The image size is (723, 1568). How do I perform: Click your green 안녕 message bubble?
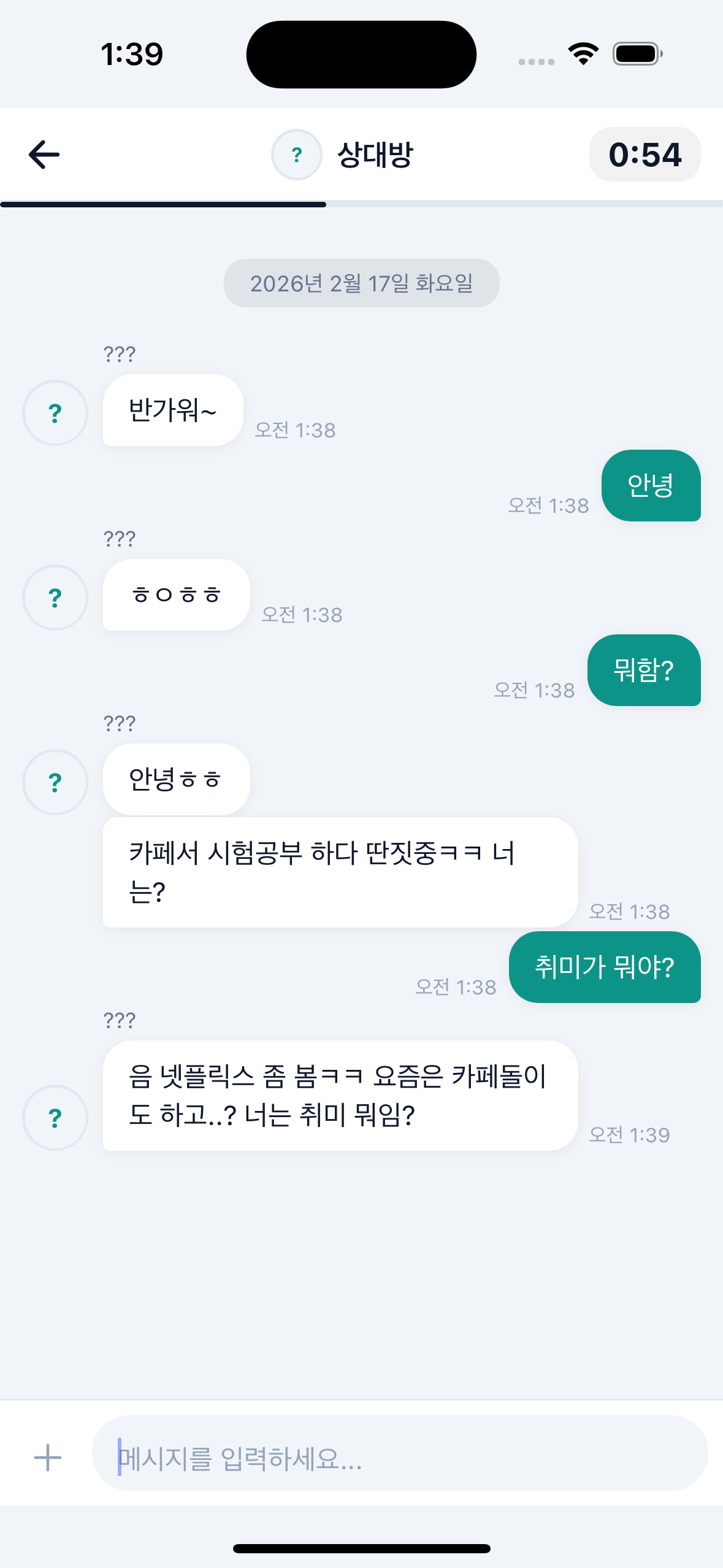pyautogui.click(x=651, y=485)
